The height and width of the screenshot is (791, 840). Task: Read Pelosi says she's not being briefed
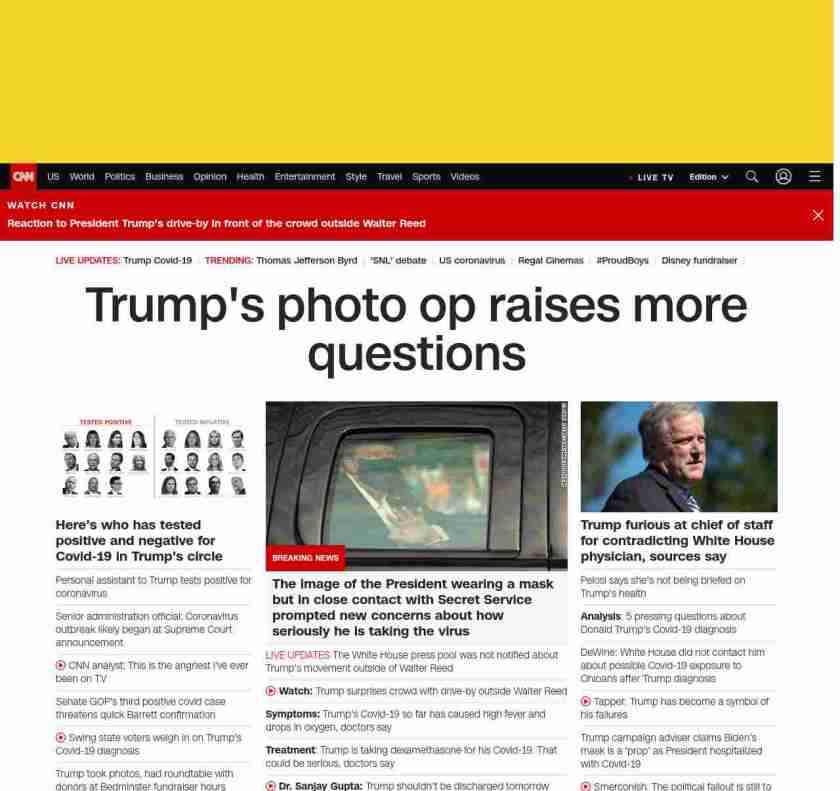coord(662,586)
